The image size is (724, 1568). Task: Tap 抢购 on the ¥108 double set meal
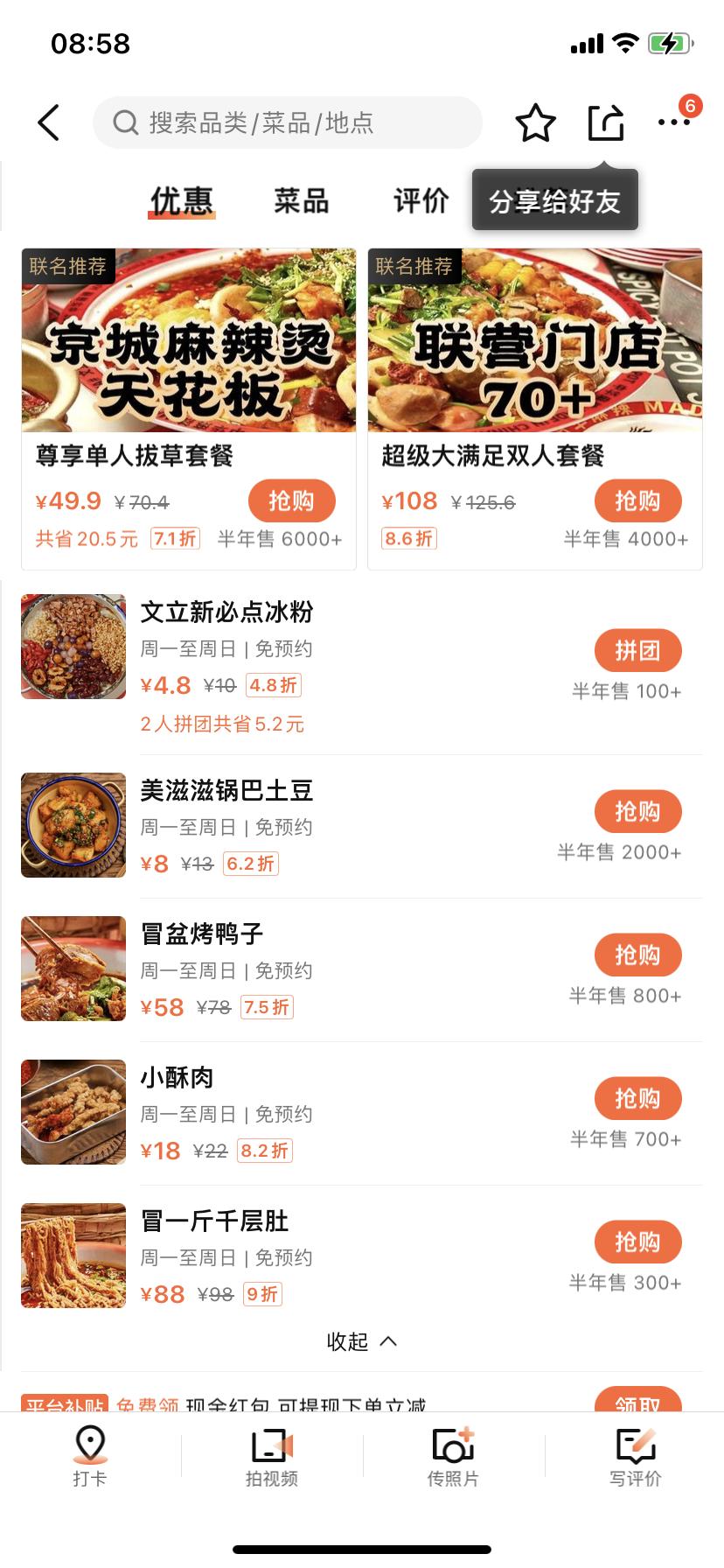(x=637, y=500)
